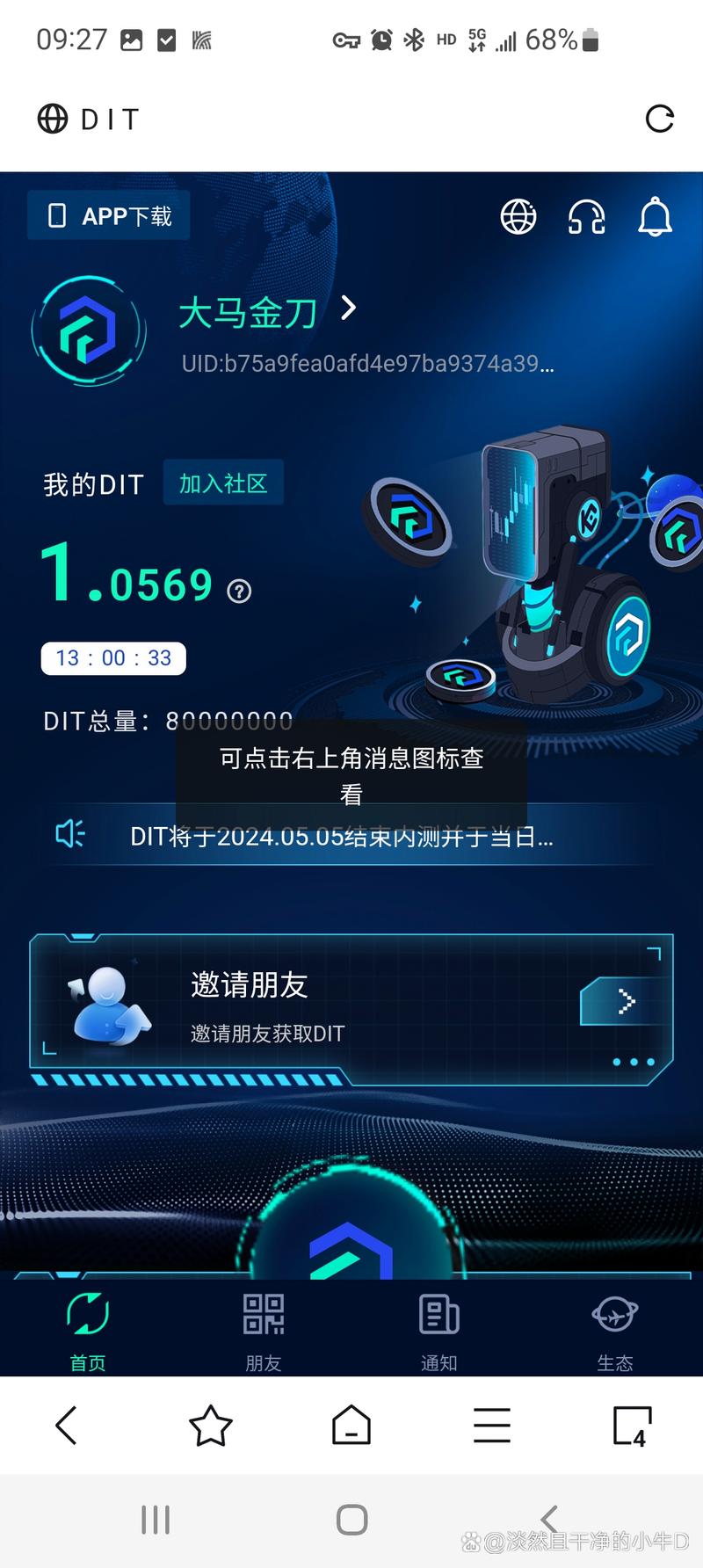Reload the DIT page
This screenshot has height=1568, width=703.
click(x=659, y=119)
